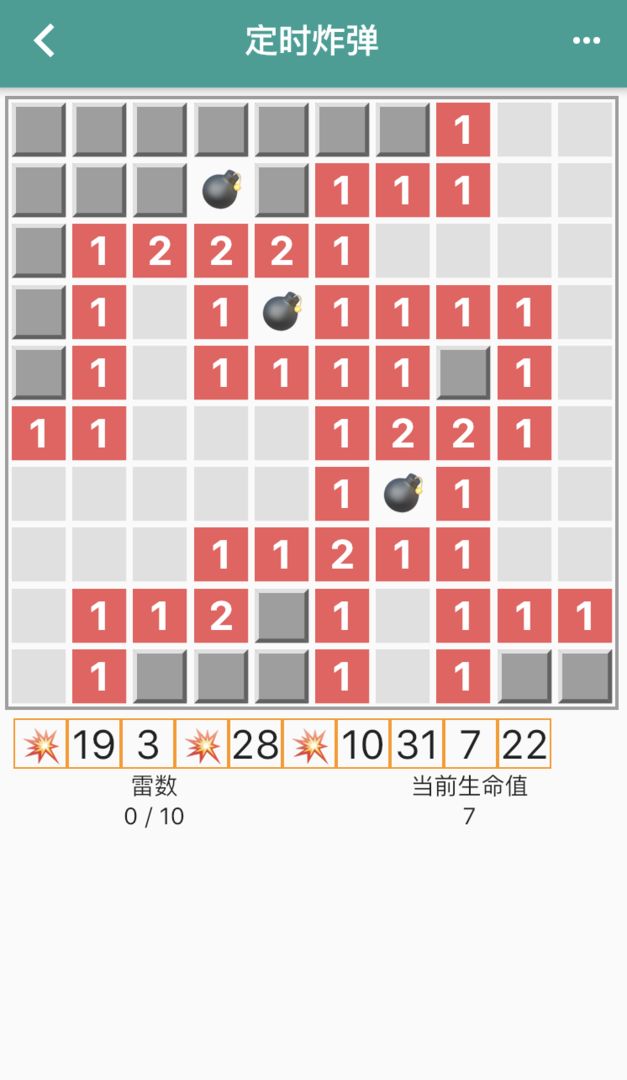Open the three-dot overflow menu
This screenshot has width=627, height=1080.
(x=586, y=41)
